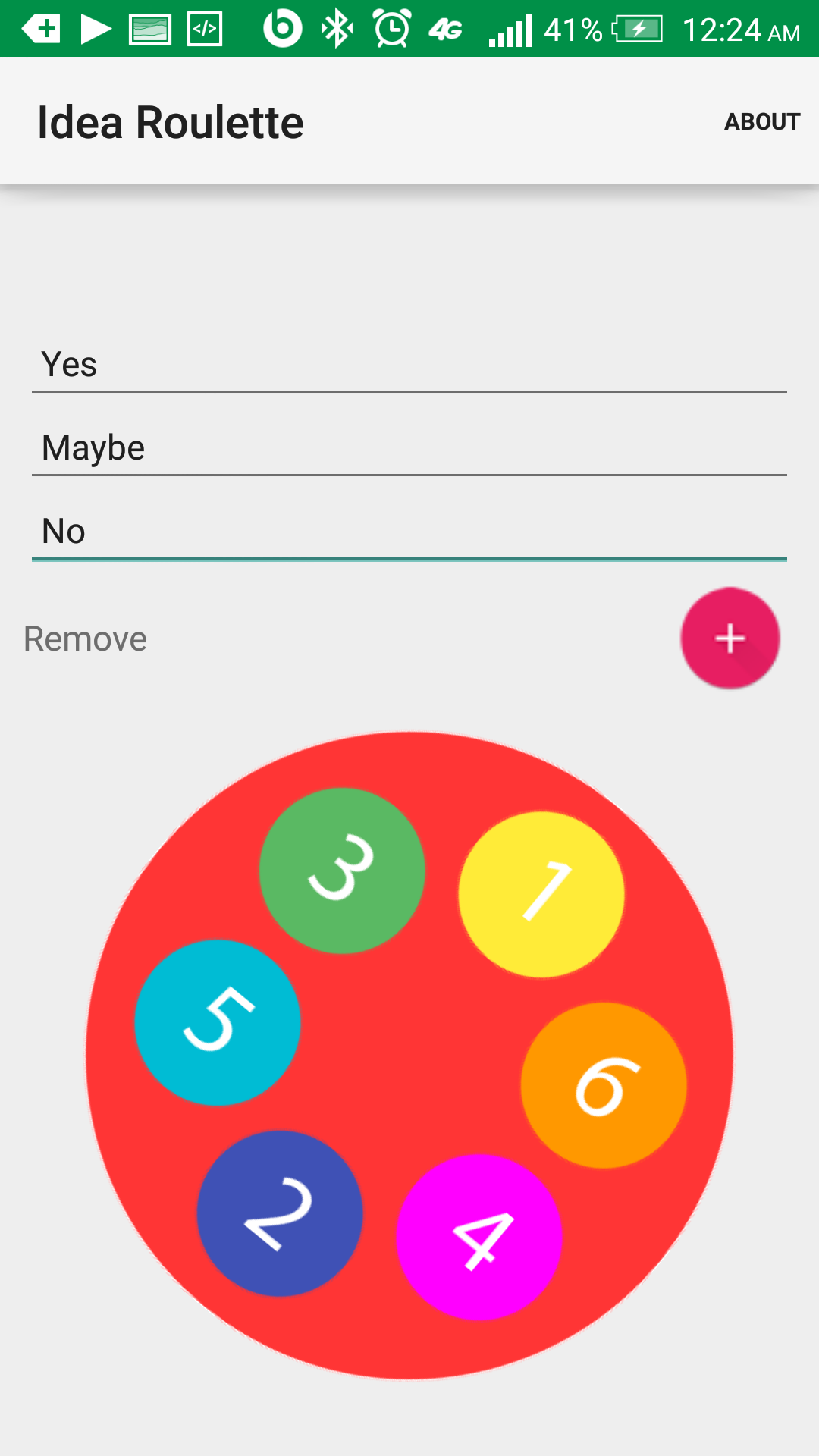819x1456 pixels.
Task: Add a new idea with plus button
Action: [730, 638]
